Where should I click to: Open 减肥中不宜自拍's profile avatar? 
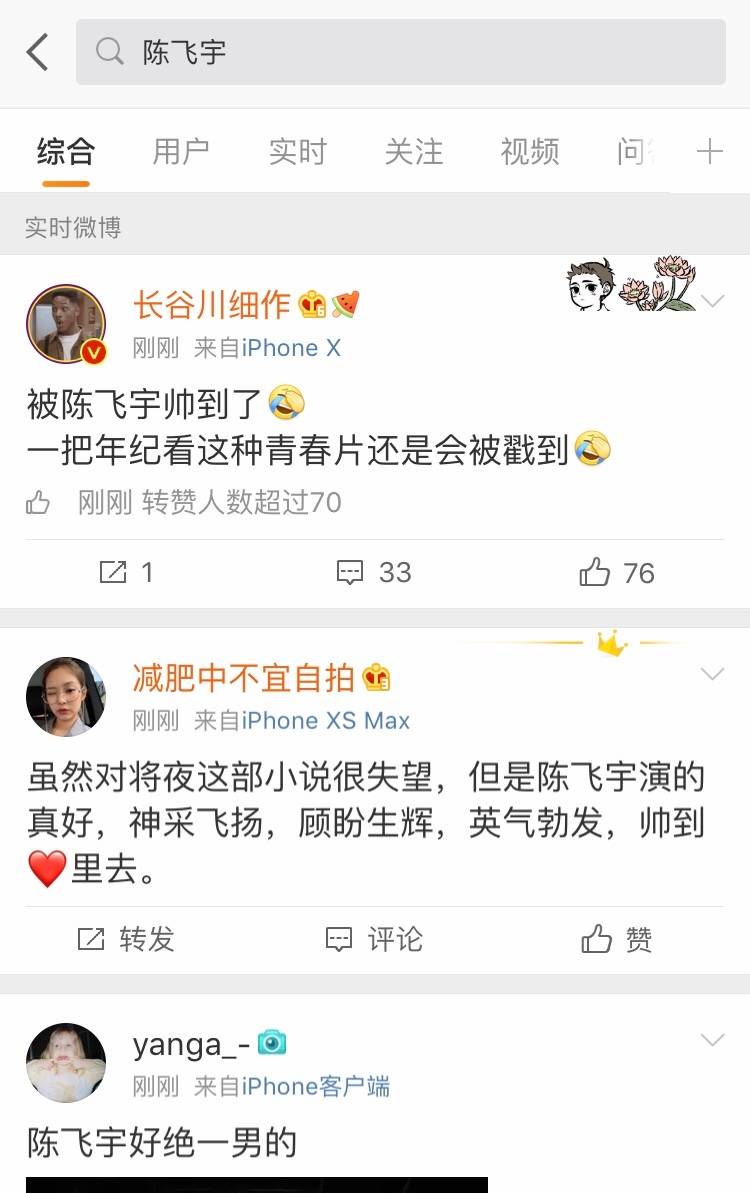(66, 696)
